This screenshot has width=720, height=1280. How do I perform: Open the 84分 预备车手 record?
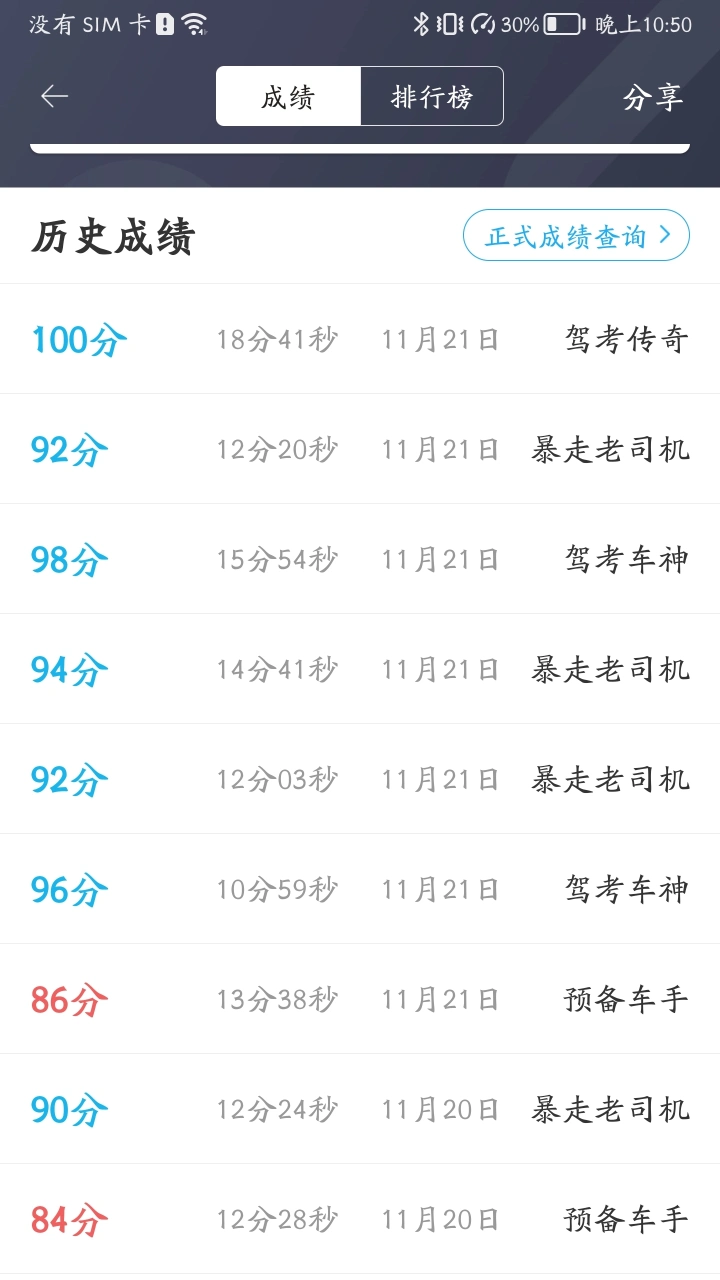(360, 1219)
